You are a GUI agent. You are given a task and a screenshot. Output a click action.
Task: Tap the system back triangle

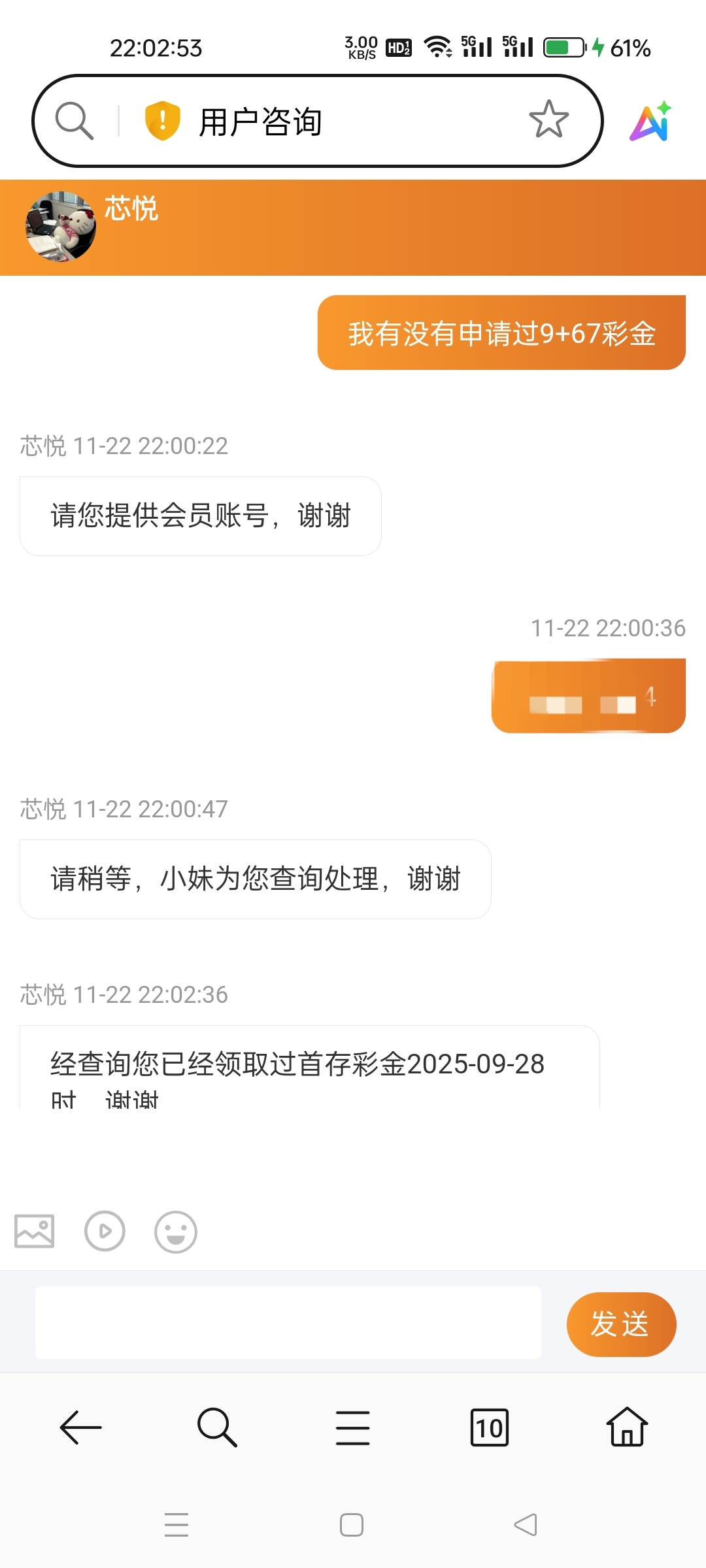[526, 1525]
